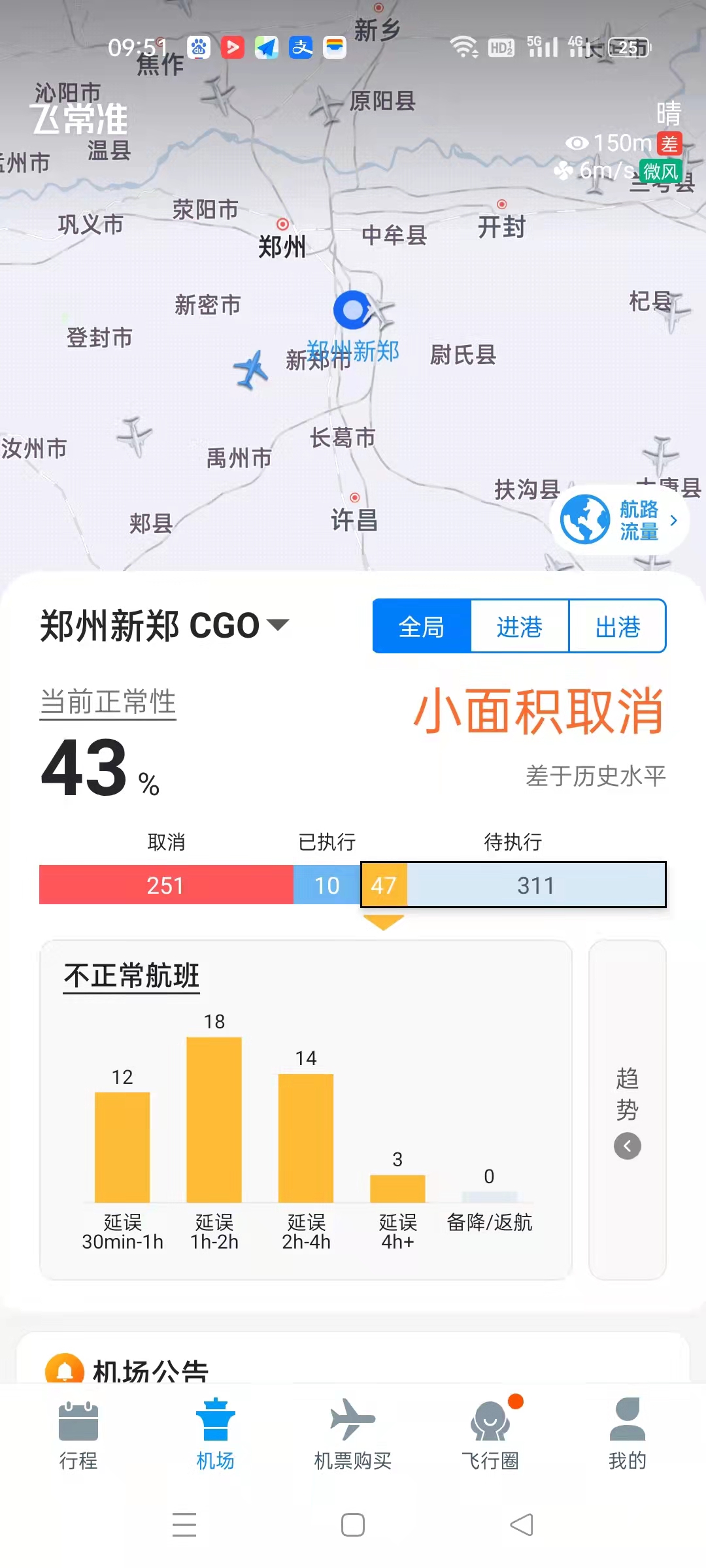This screenshot has width=706, height=1568.
Task: Select the 全局 segment
Action: [422, 627]
